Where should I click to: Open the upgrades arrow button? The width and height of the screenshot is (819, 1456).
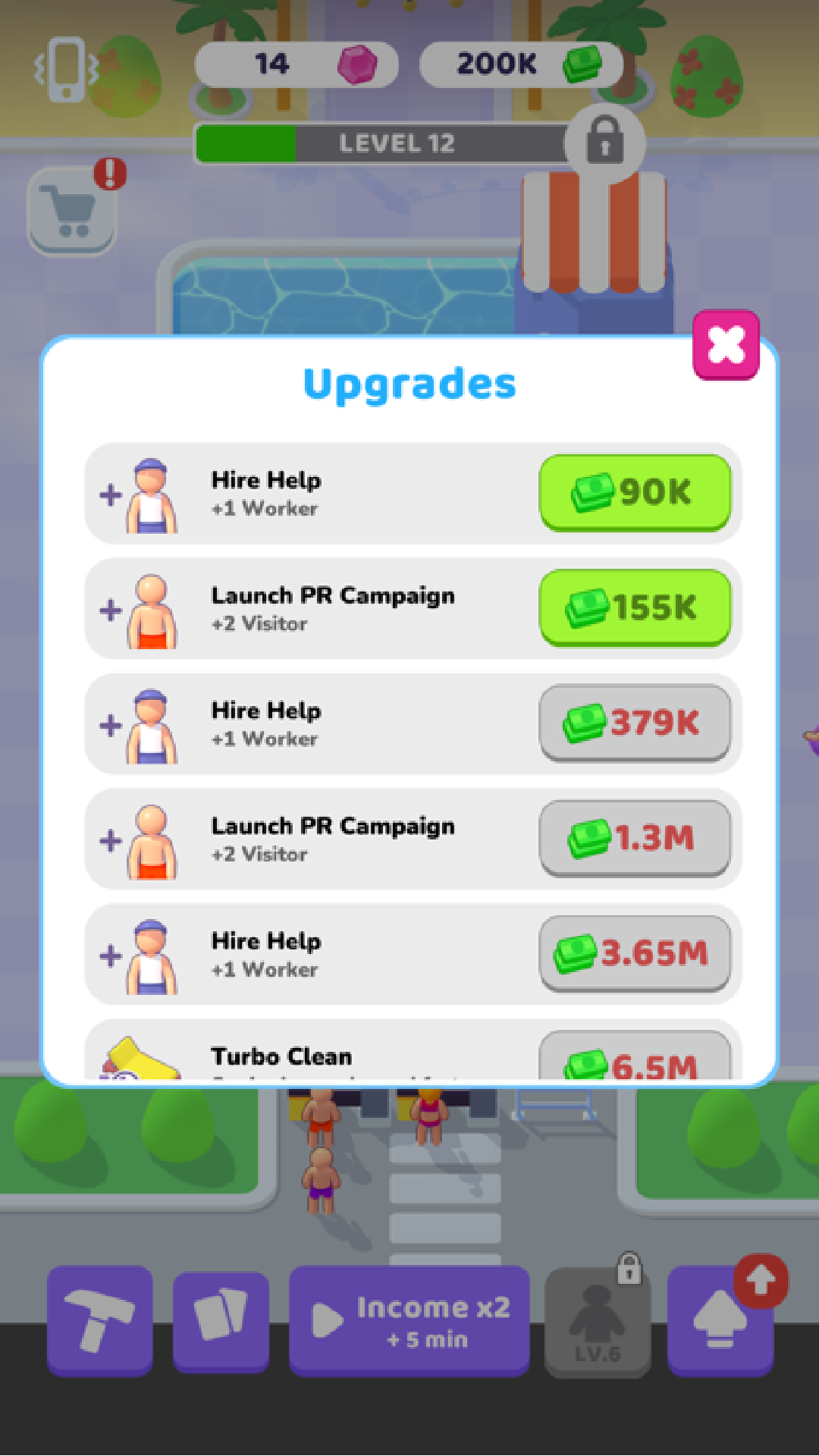(x=720, y=1320)
